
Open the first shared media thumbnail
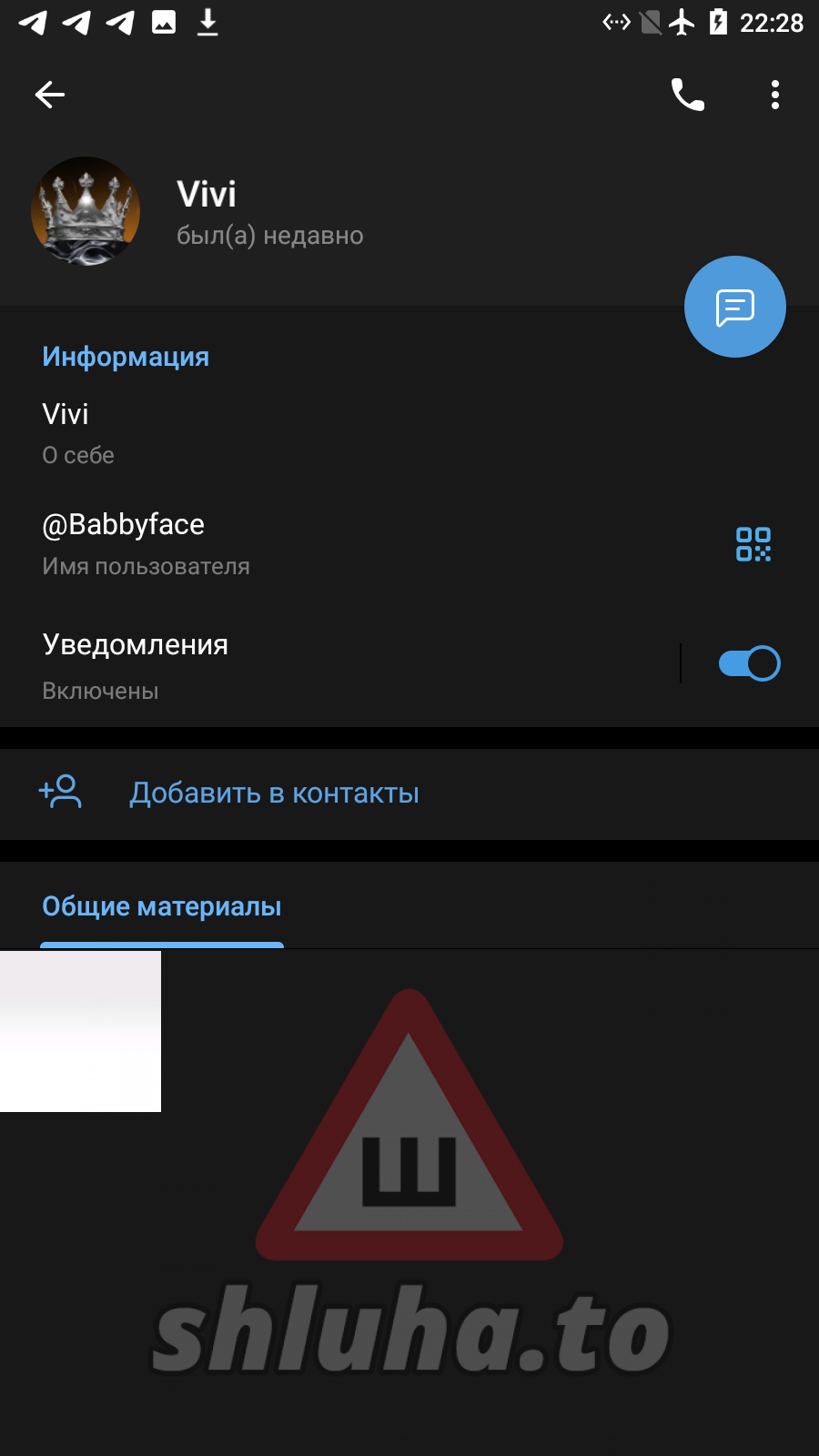80,1031
